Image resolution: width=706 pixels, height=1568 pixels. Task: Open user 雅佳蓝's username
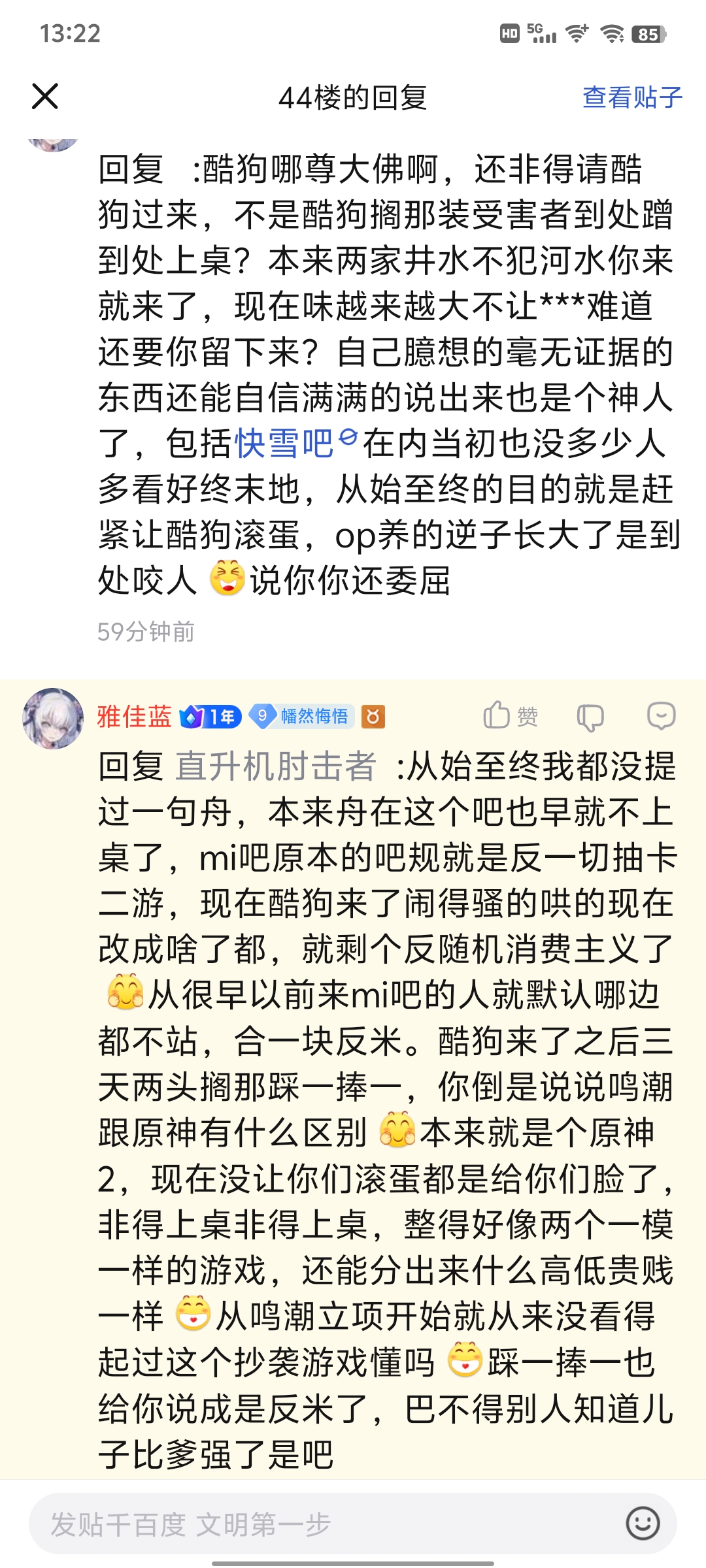pyautogui.click(x=135, y=717)
